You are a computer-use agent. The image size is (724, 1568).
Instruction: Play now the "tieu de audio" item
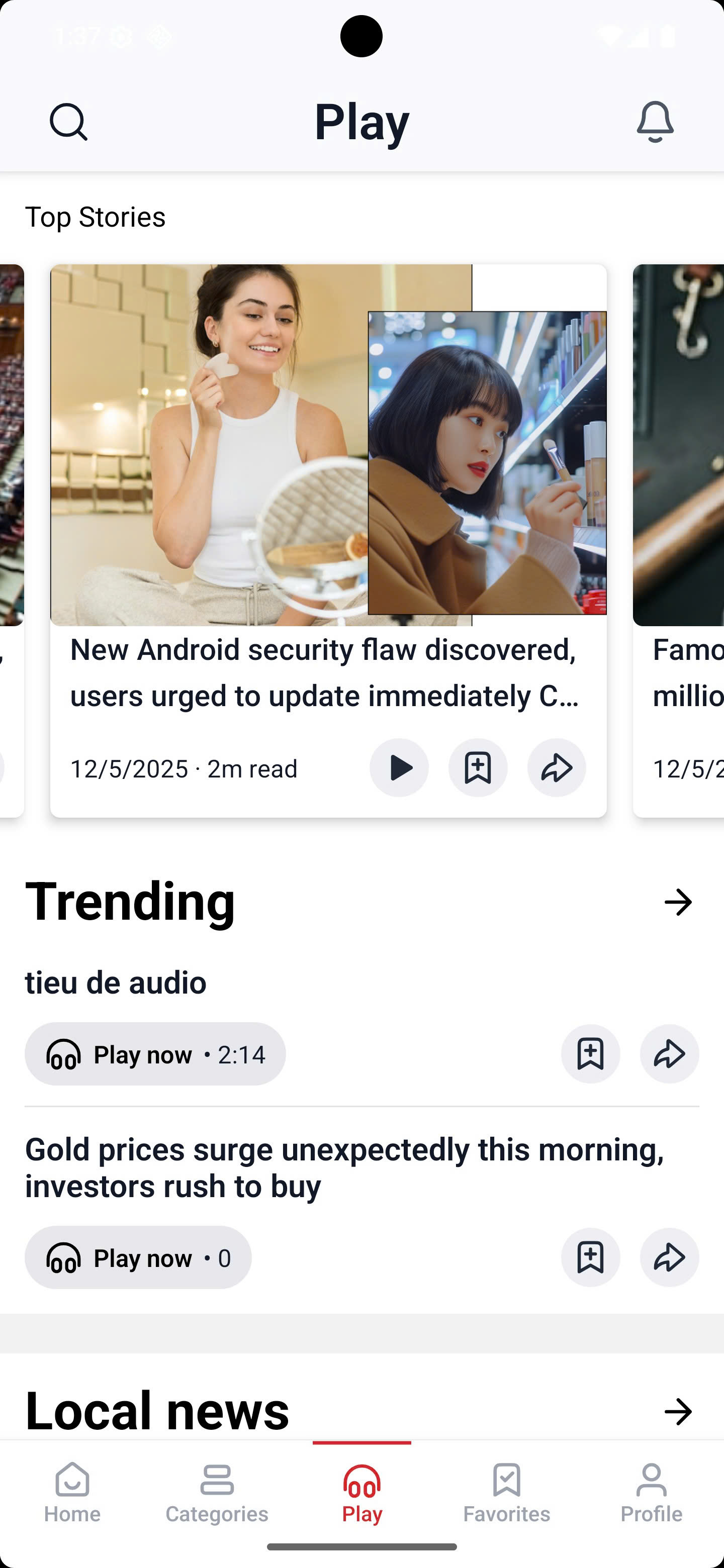click(155, 1054)
